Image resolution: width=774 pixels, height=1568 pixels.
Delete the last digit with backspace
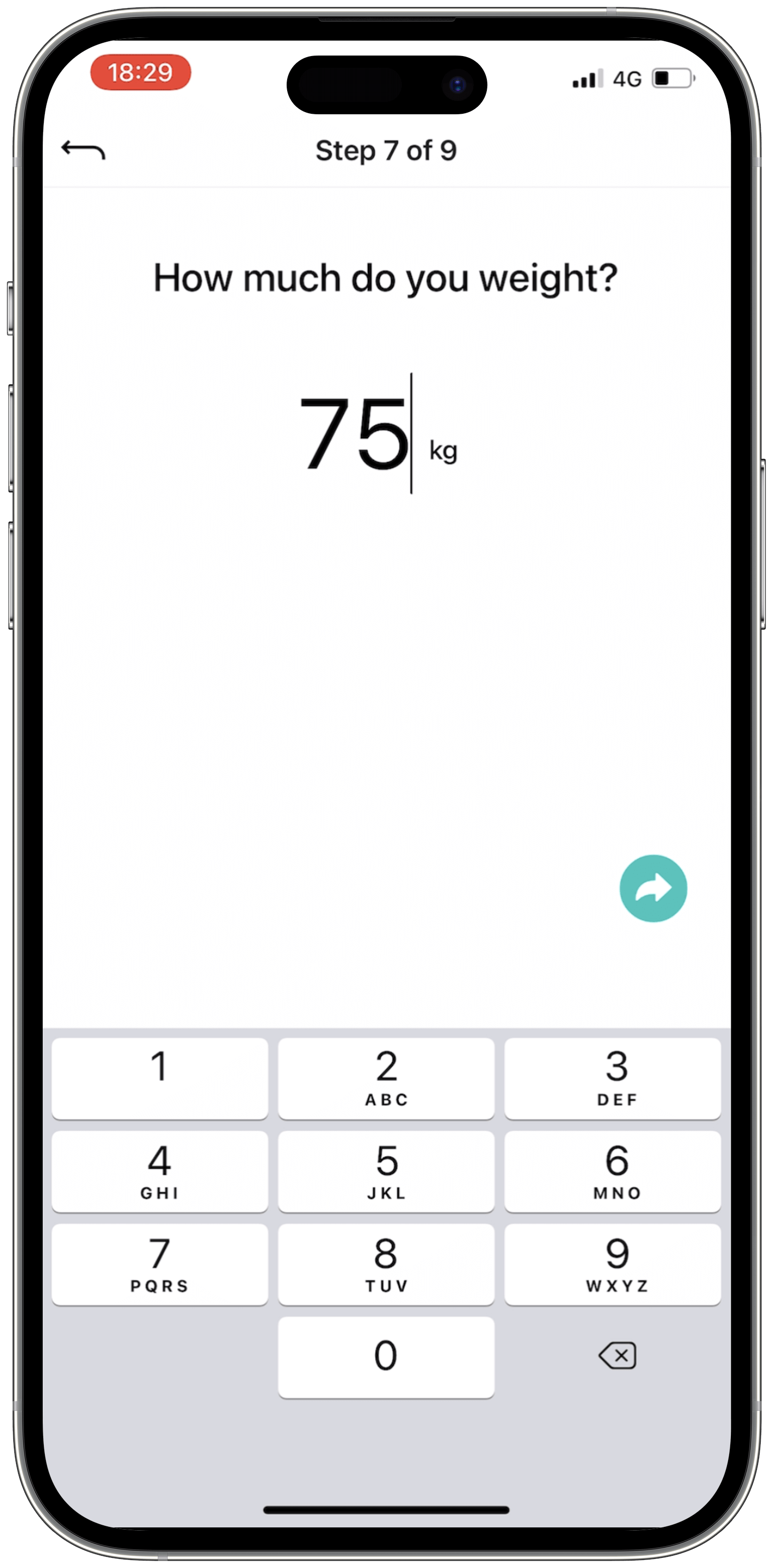tap(617, 1356)
